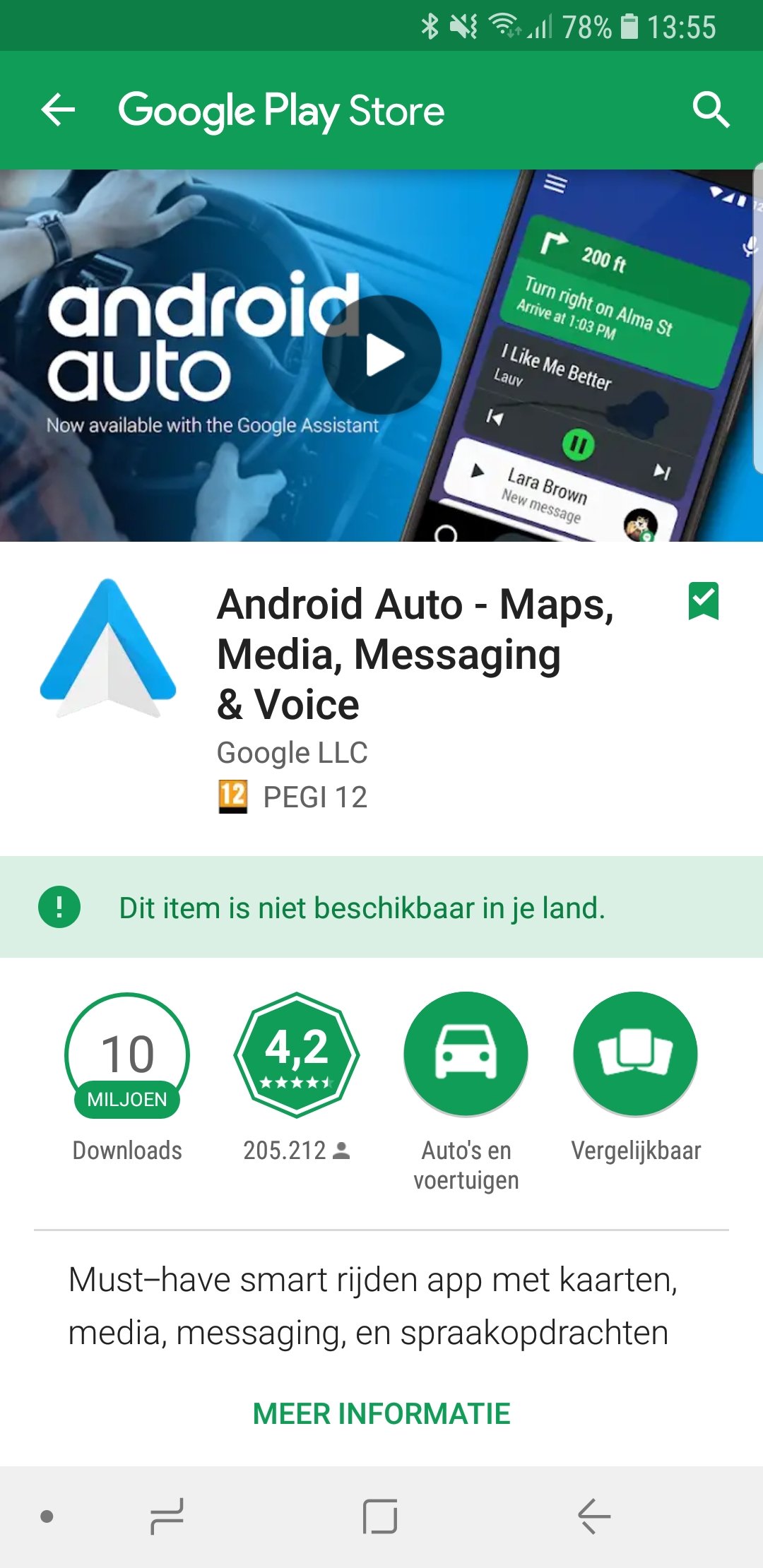Open recent apps from navigation bar
Image resolution: width=763 pixels, height=1568 pixels.
click(167, 1516)
